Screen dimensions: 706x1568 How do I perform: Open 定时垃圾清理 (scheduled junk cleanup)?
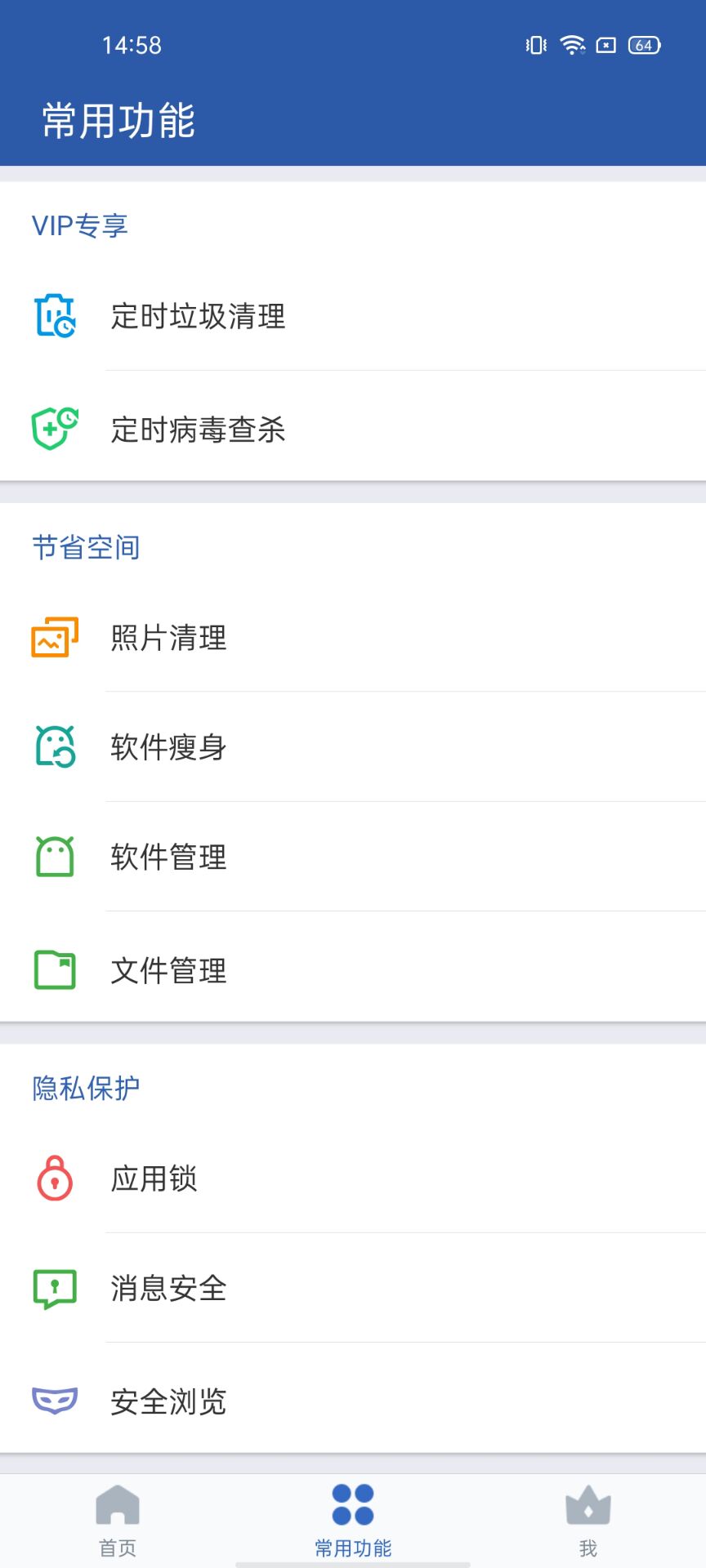(x=353, y=316)
